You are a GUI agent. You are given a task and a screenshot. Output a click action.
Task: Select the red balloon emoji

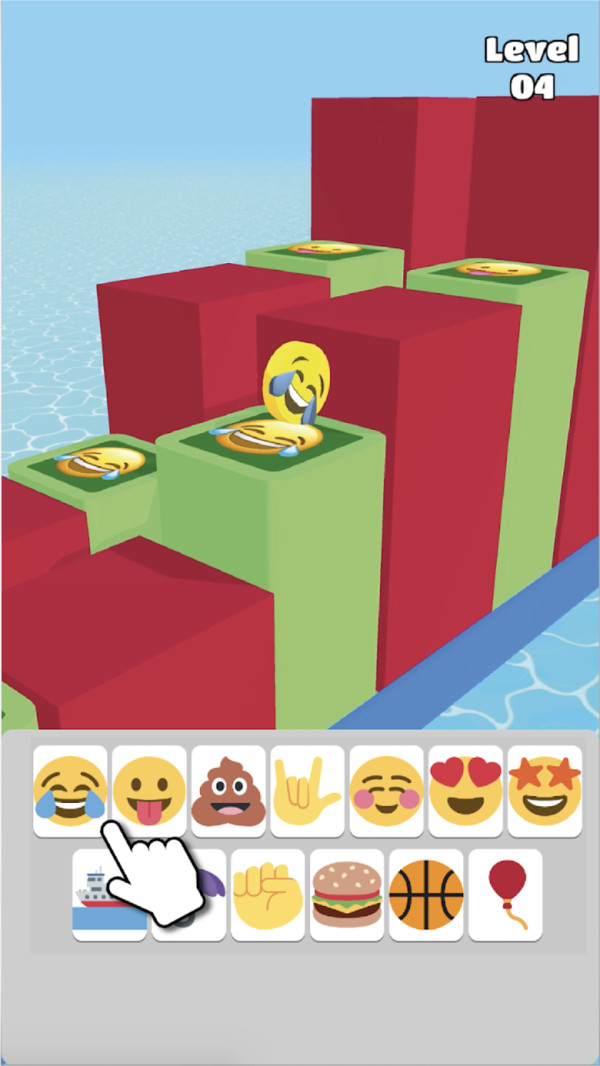pos(505,894)
